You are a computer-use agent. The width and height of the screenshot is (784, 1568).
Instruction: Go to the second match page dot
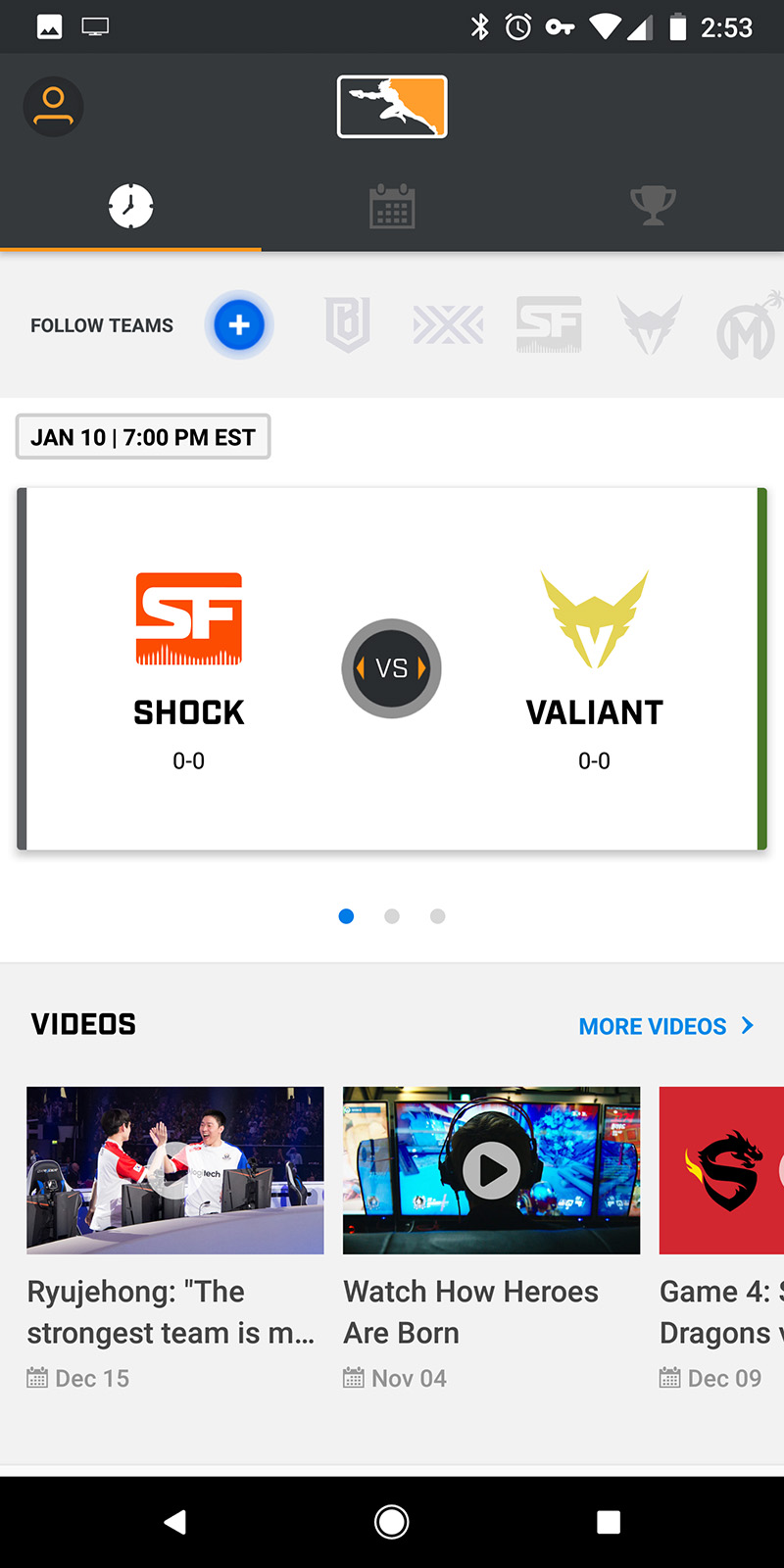tap(392, 916)
